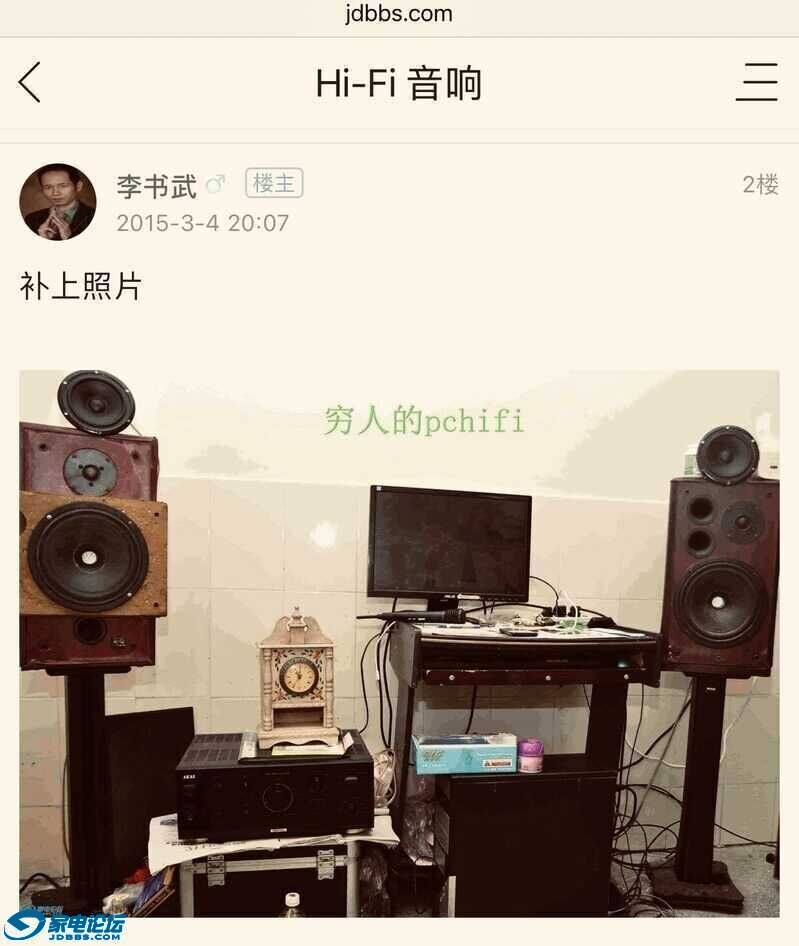
Task: Tap the username 李书武
Action: click(156, 186)
